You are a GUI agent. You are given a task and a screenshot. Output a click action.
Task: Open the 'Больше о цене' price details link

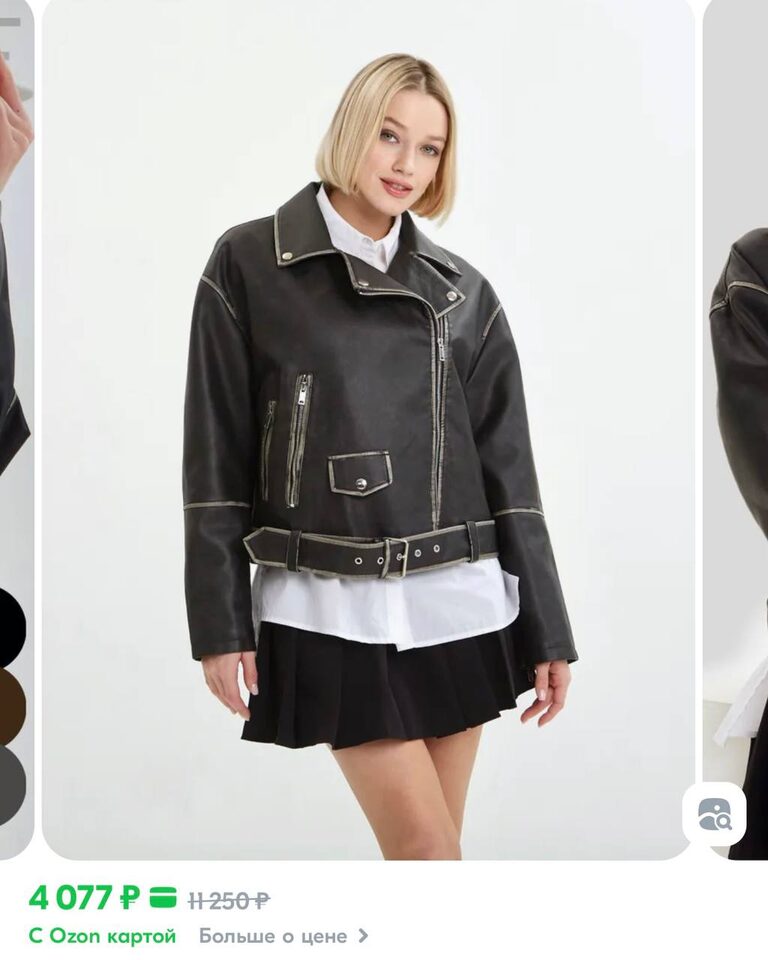pos(283,936)
